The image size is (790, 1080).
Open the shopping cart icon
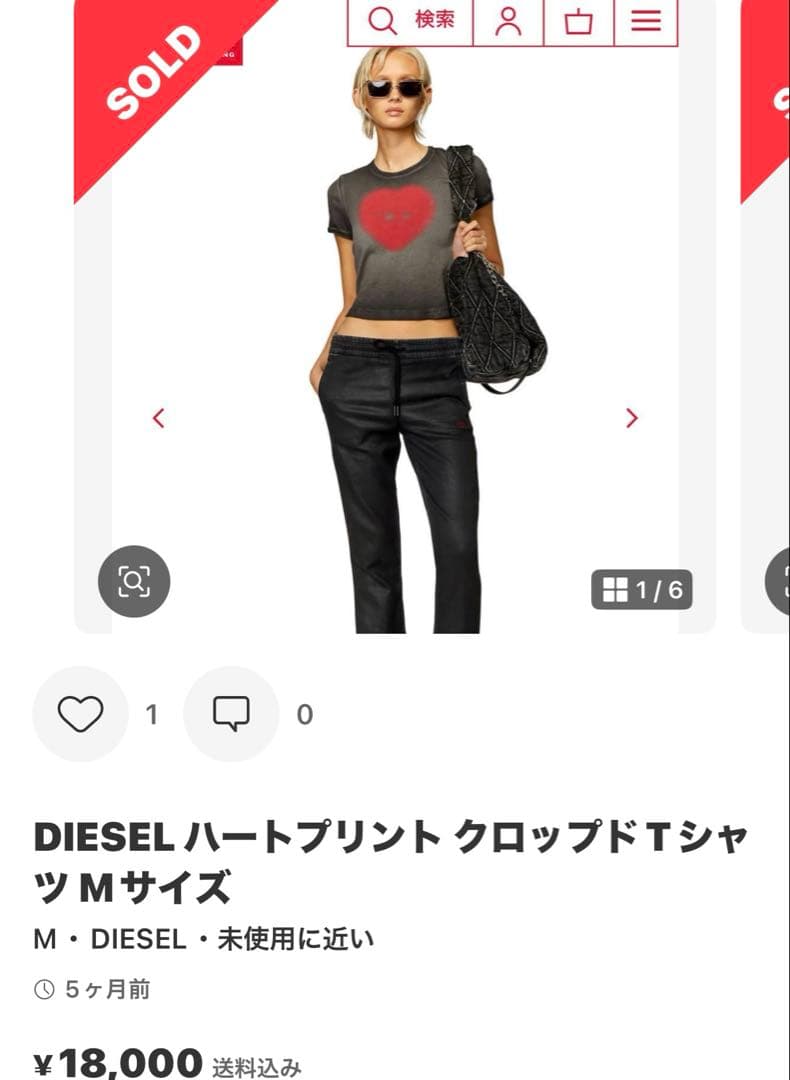point(578,22)
